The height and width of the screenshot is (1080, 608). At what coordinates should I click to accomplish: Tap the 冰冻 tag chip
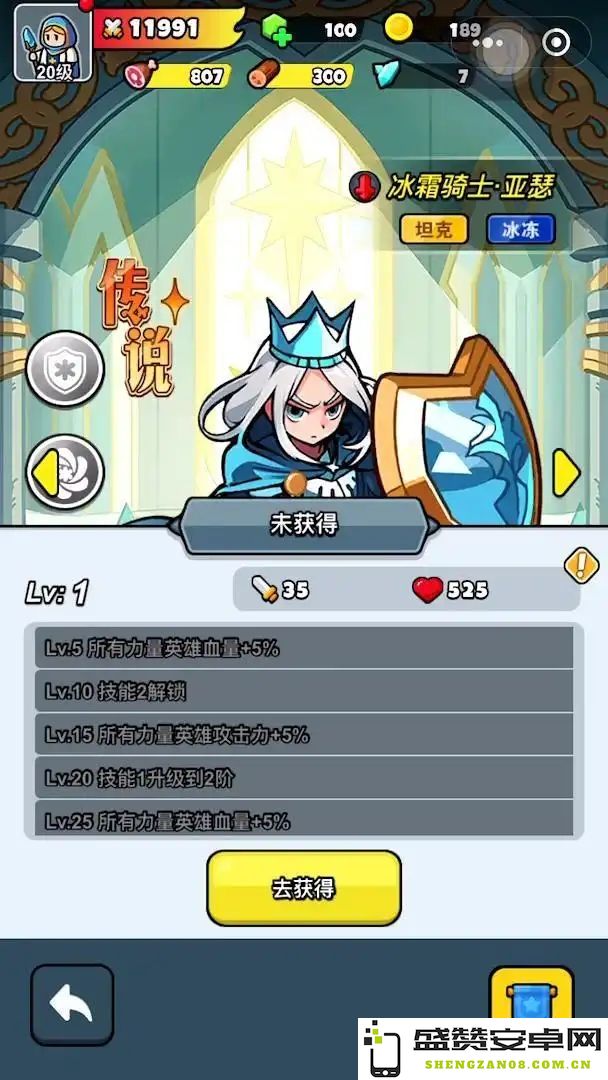(520, 229)
